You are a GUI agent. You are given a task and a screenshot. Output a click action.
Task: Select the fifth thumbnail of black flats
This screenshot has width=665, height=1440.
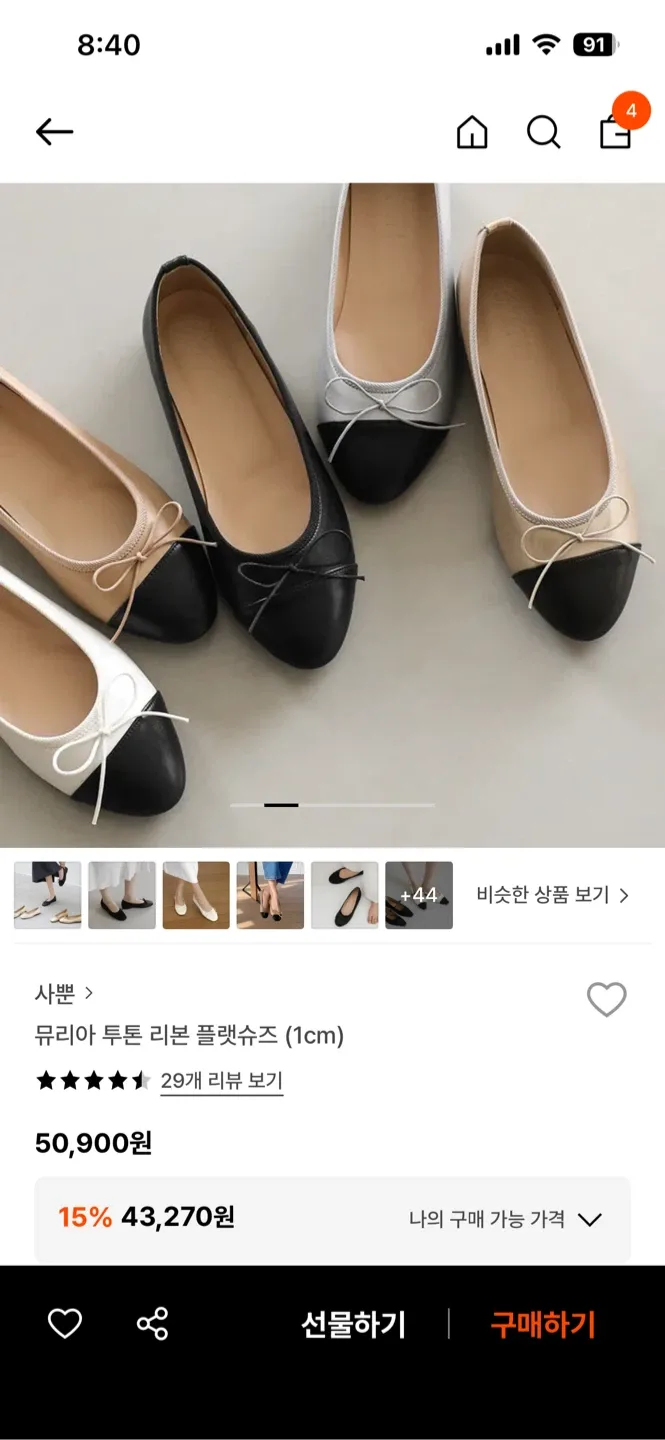(345, 895)
